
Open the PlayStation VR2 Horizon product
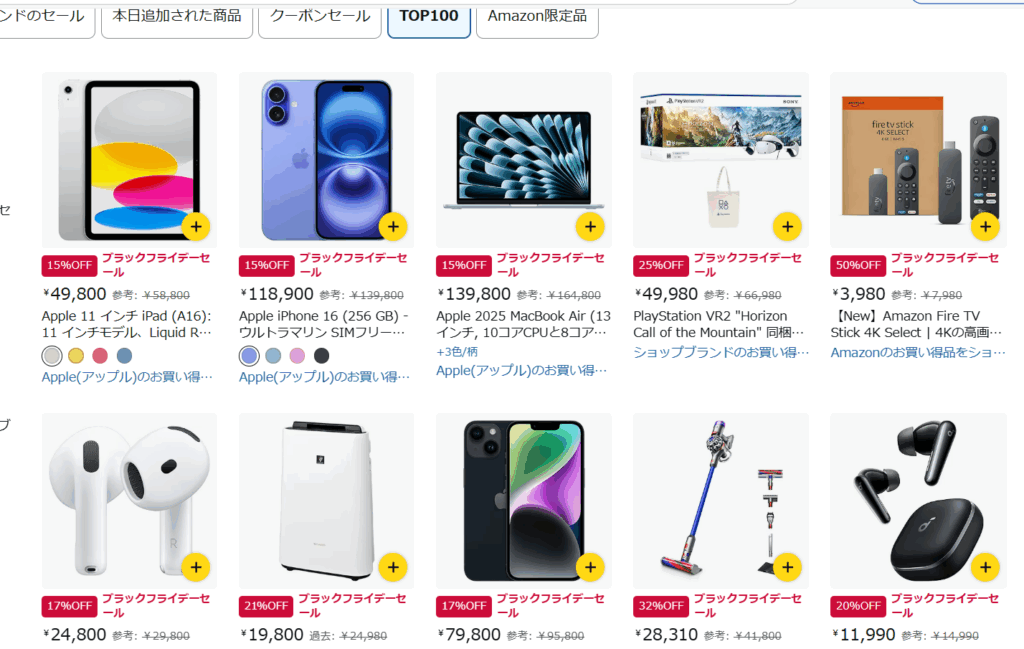[x=720, y=324]
